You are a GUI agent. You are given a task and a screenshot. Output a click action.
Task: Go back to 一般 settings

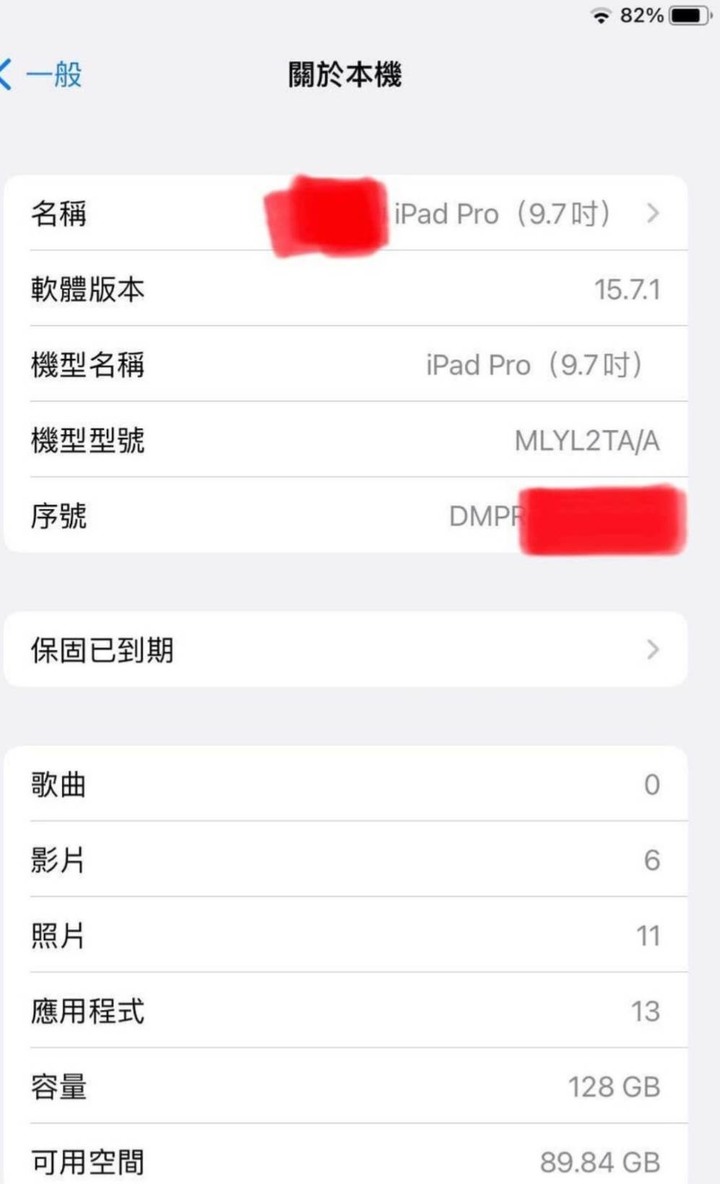point(42,75)
